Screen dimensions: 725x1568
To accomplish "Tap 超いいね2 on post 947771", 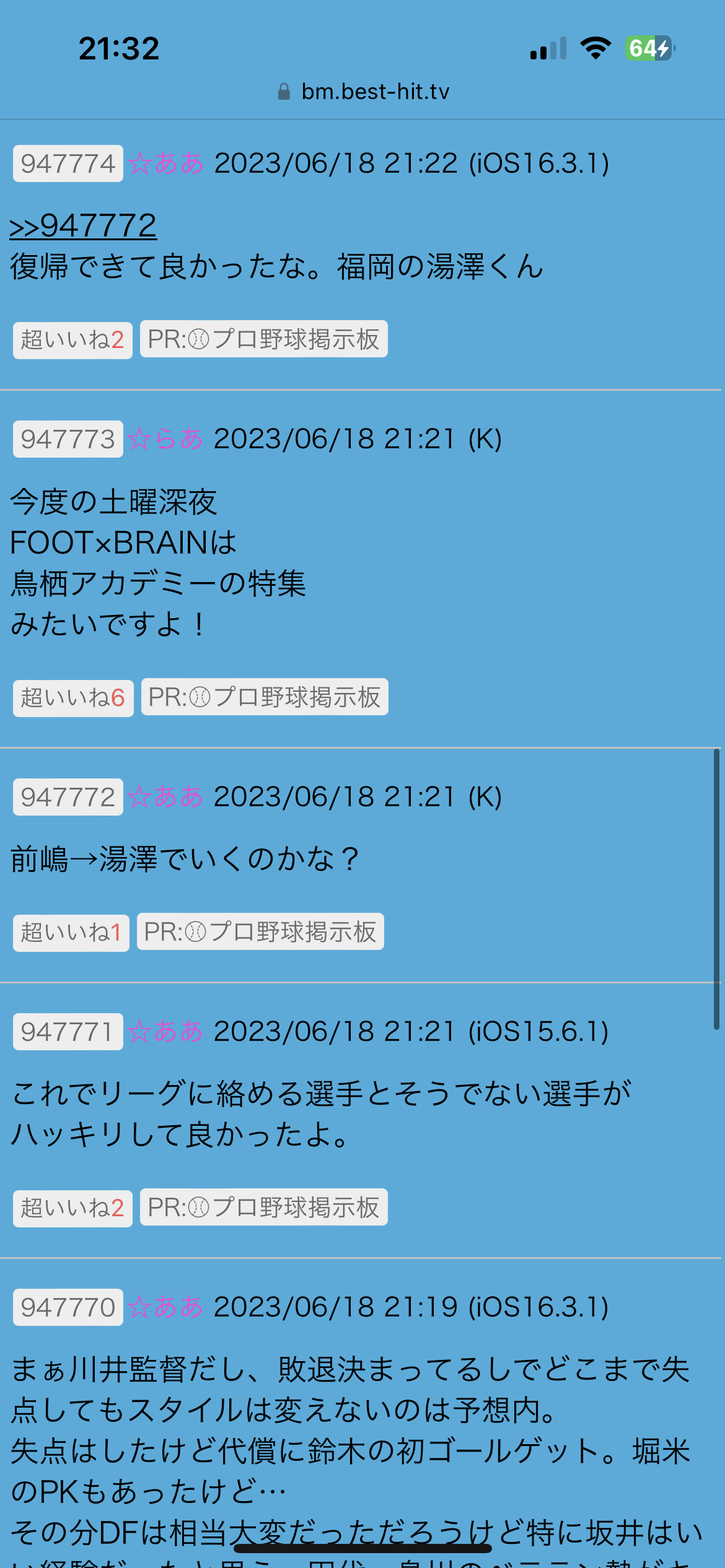I will (72, 1208).
